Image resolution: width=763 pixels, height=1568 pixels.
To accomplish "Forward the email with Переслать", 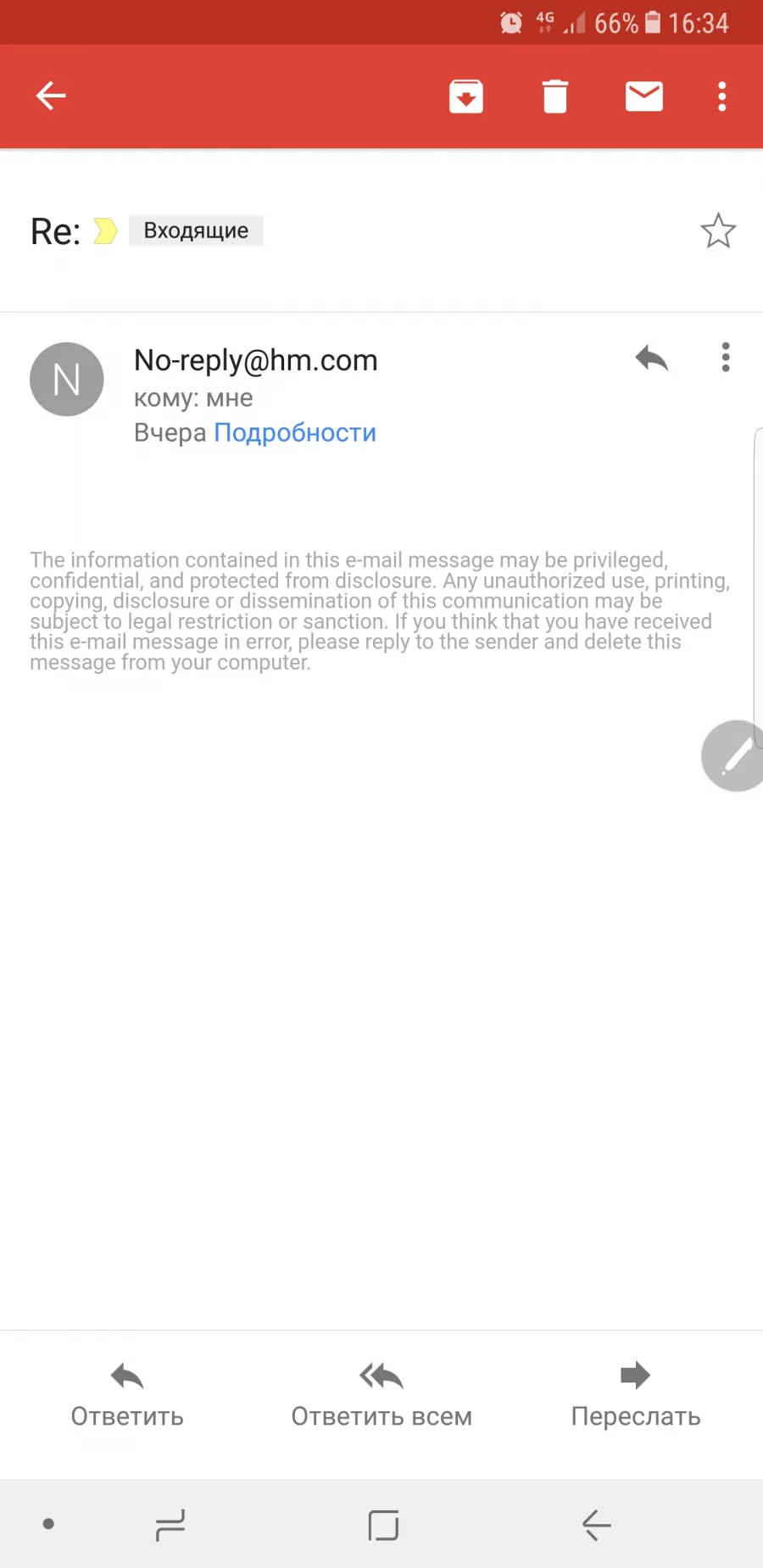I will 636,1394.
